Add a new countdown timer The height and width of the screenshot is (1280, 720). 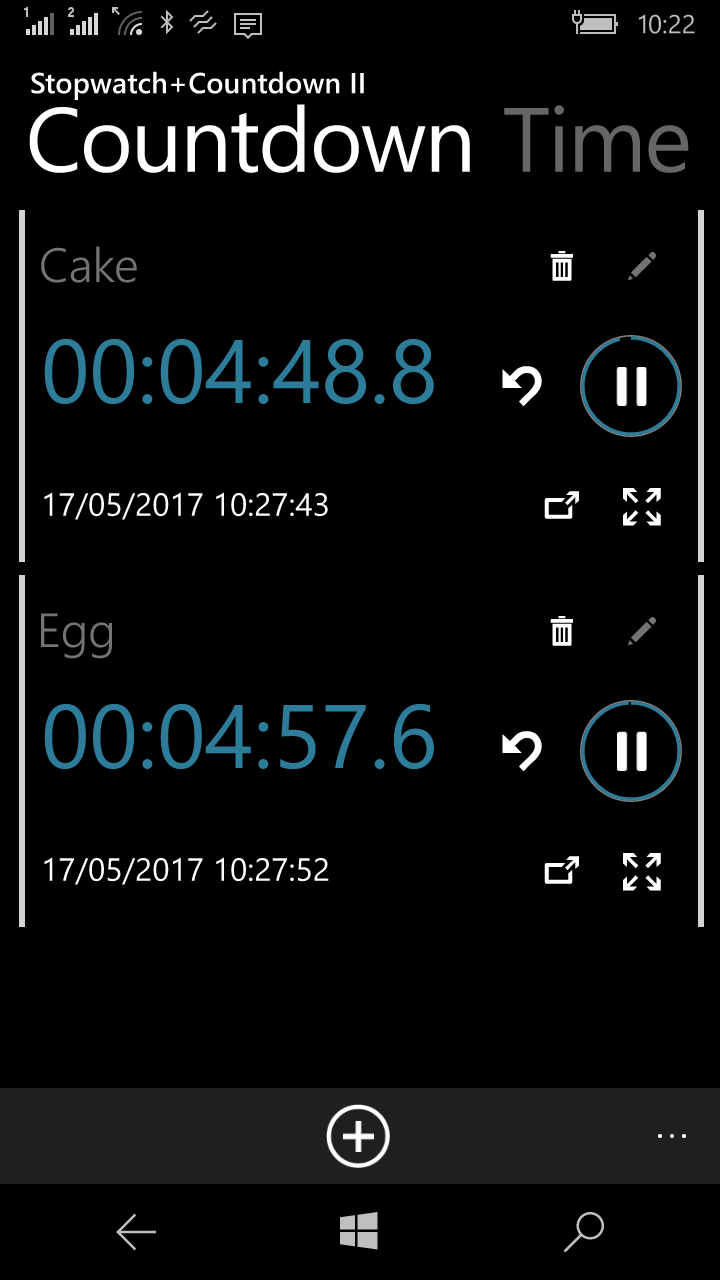tap(357, 1136)
